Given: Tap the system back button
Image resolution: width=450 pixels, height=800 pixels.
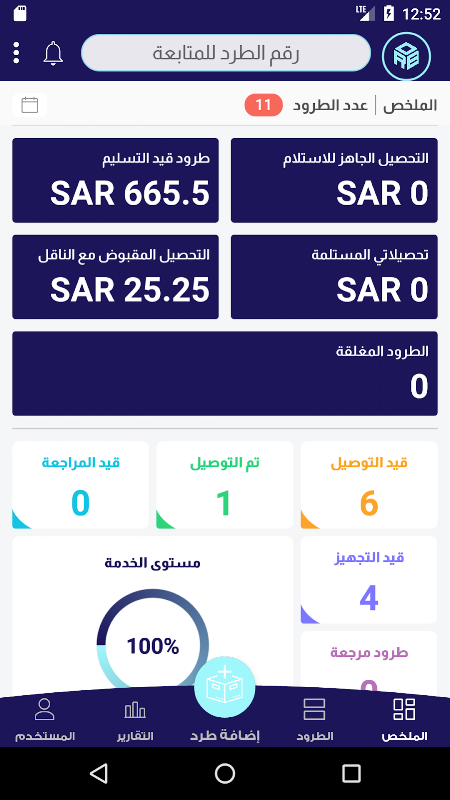Looking at the screenshot, I should (98, 773).
